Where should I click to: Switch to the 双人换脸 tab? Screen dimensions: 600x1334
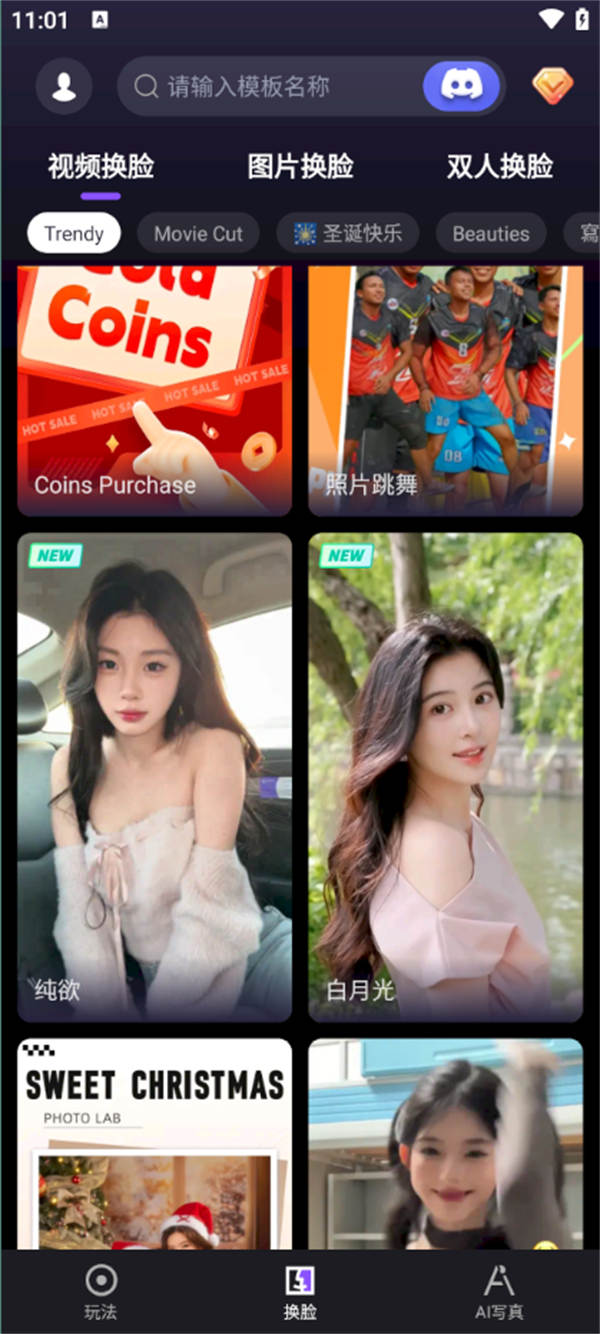[x=499, y=166]
